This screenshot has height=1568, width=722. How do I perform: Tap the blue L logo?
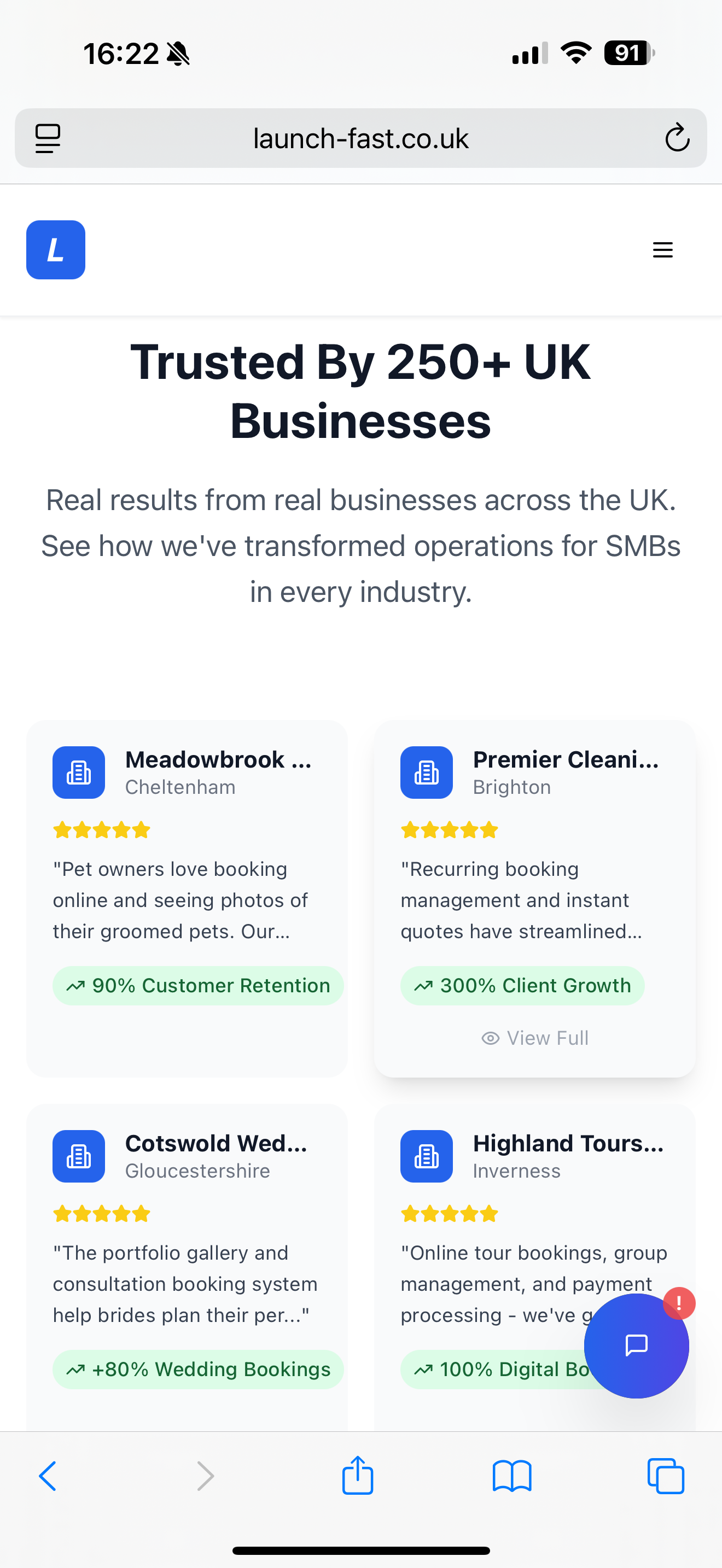coord(55,249)
